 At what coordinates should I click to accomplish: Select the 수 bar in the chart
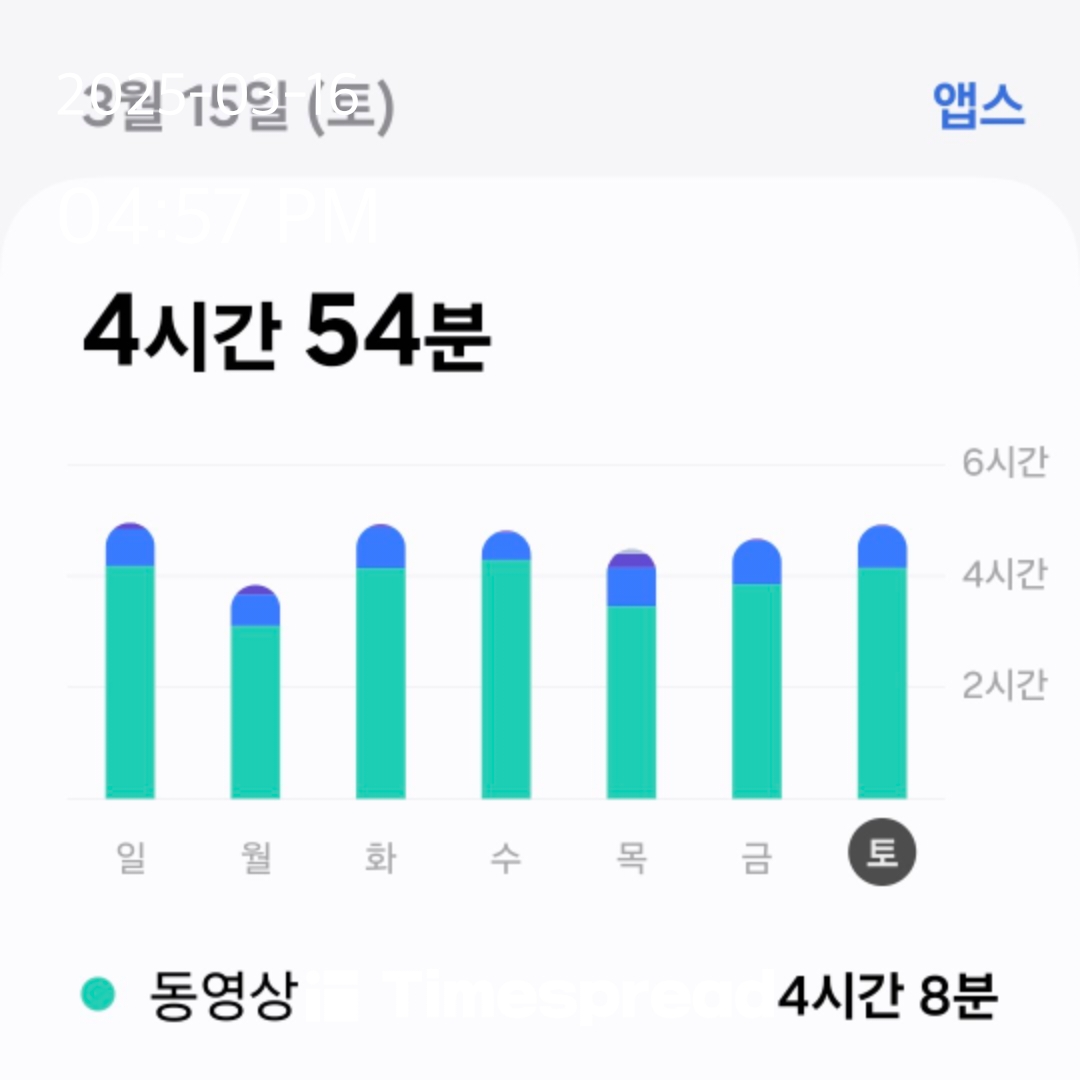506,665
